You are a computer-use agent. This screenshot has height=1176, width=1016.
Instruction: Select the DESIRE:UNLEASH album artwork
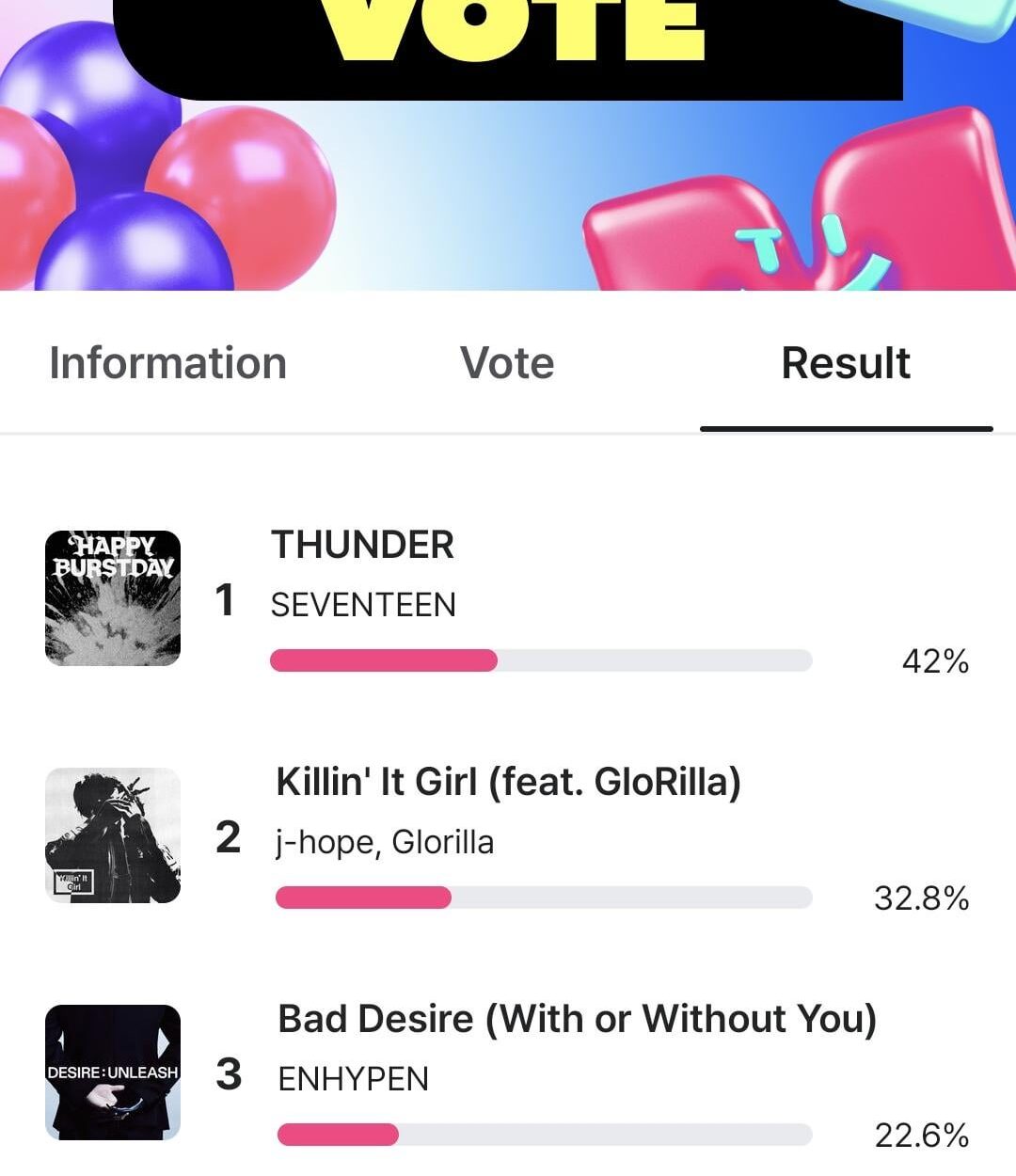112,1071
